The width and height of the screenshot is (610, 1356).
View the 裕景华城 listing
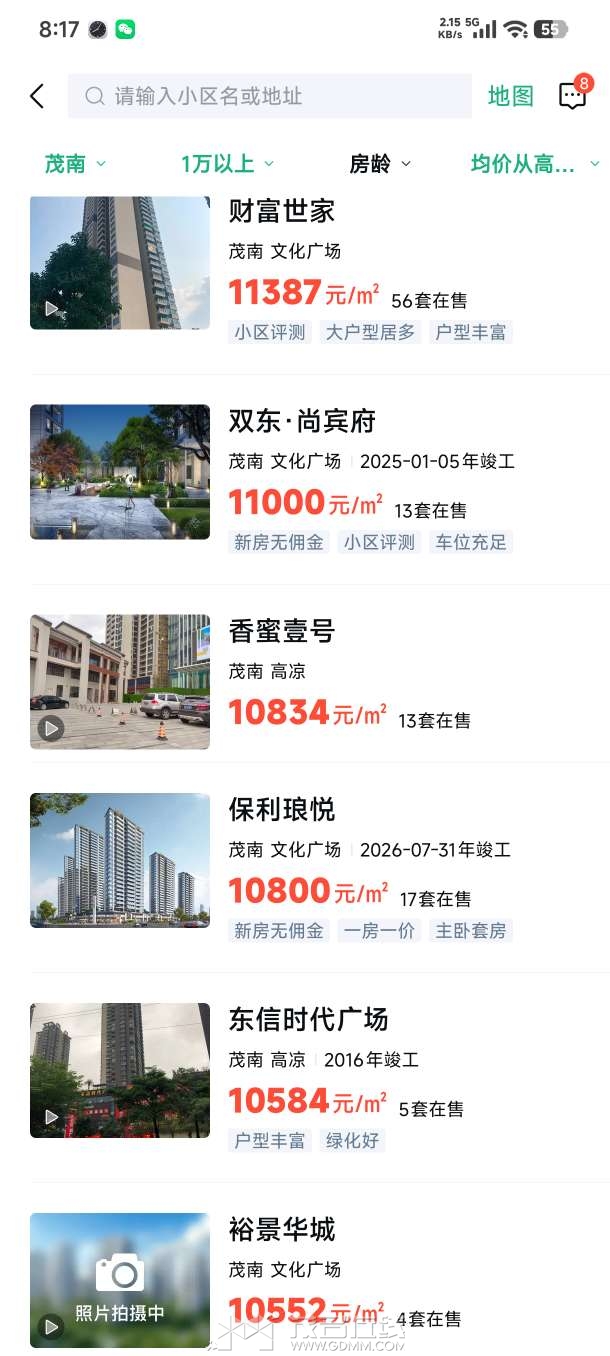[x=282, y=1229]
